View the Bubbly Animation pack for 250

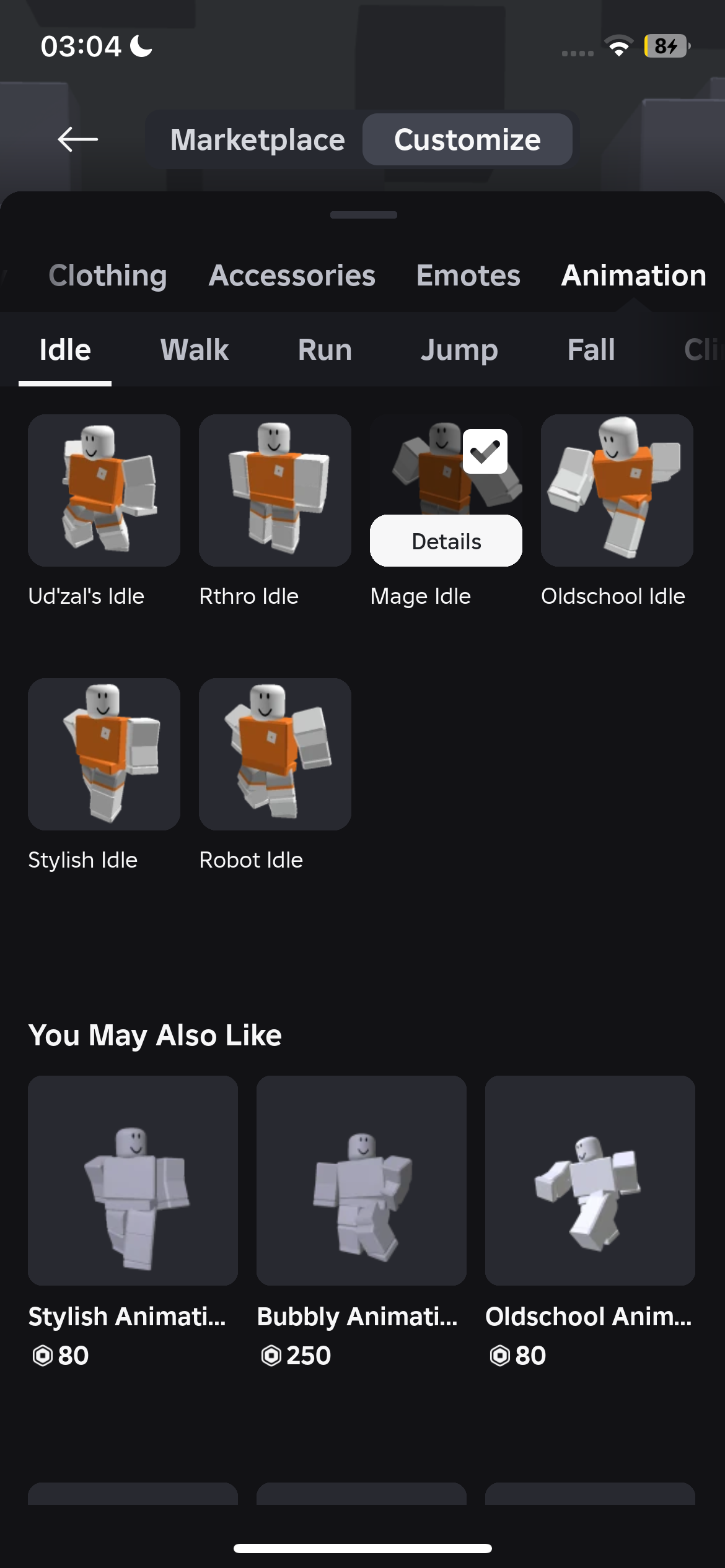point(361,1180)
